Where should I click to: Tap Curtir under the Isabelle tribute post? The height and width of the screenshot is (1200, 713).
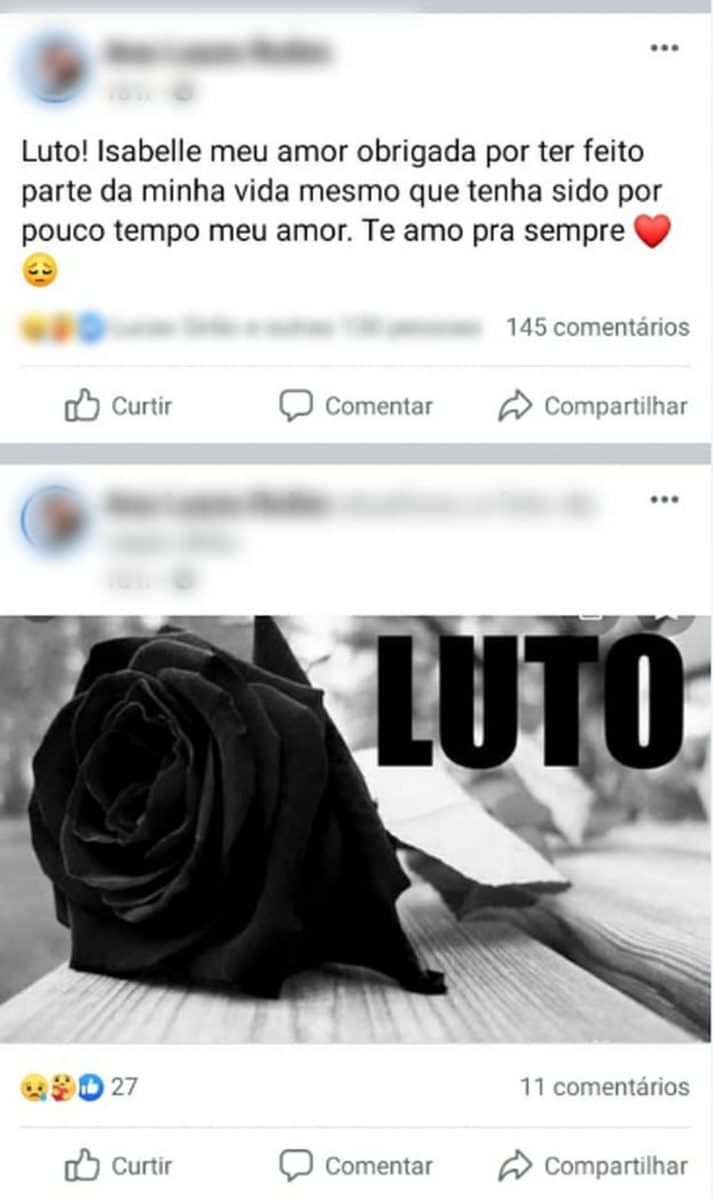(118, 406)
